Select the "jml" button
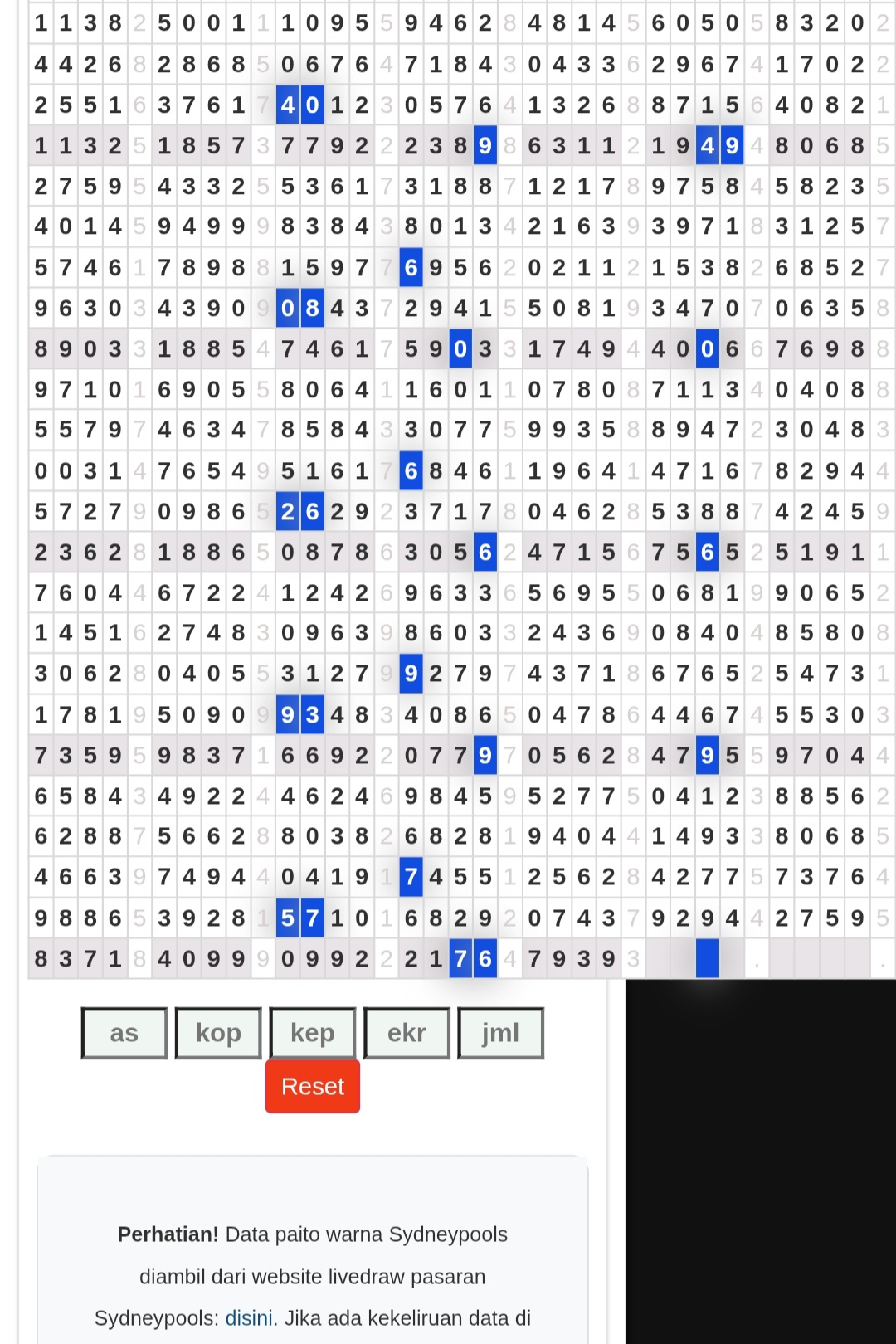The width and height of the screenshot is (896, 1344). (x=500, y=1033)
